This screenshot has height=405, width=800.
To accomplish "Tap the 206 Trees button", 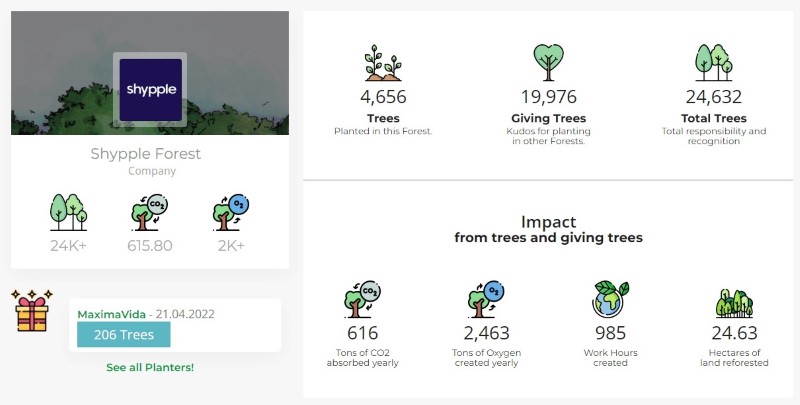I will pyautogui.click(x=124, y=335).
